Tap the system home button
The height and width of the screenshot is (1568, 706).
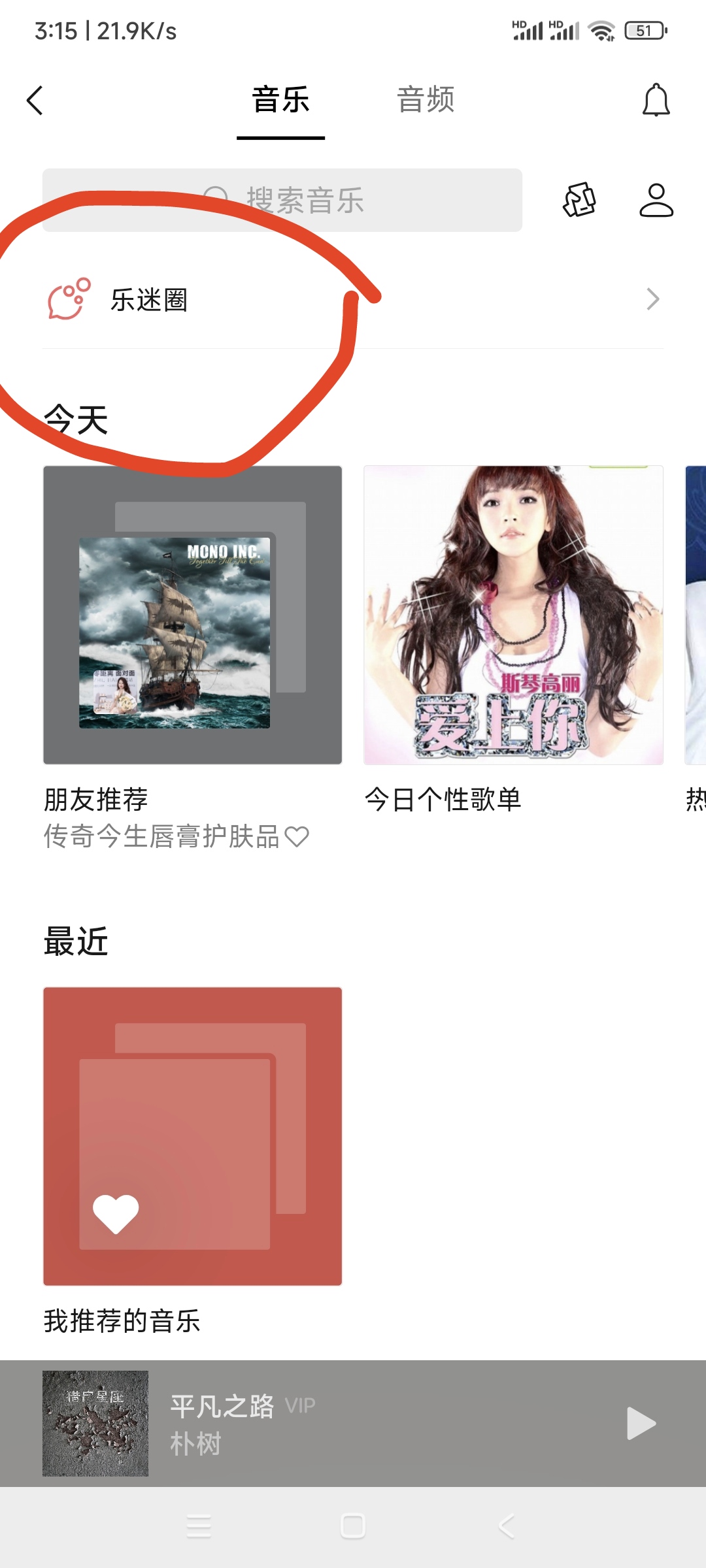353,1526
